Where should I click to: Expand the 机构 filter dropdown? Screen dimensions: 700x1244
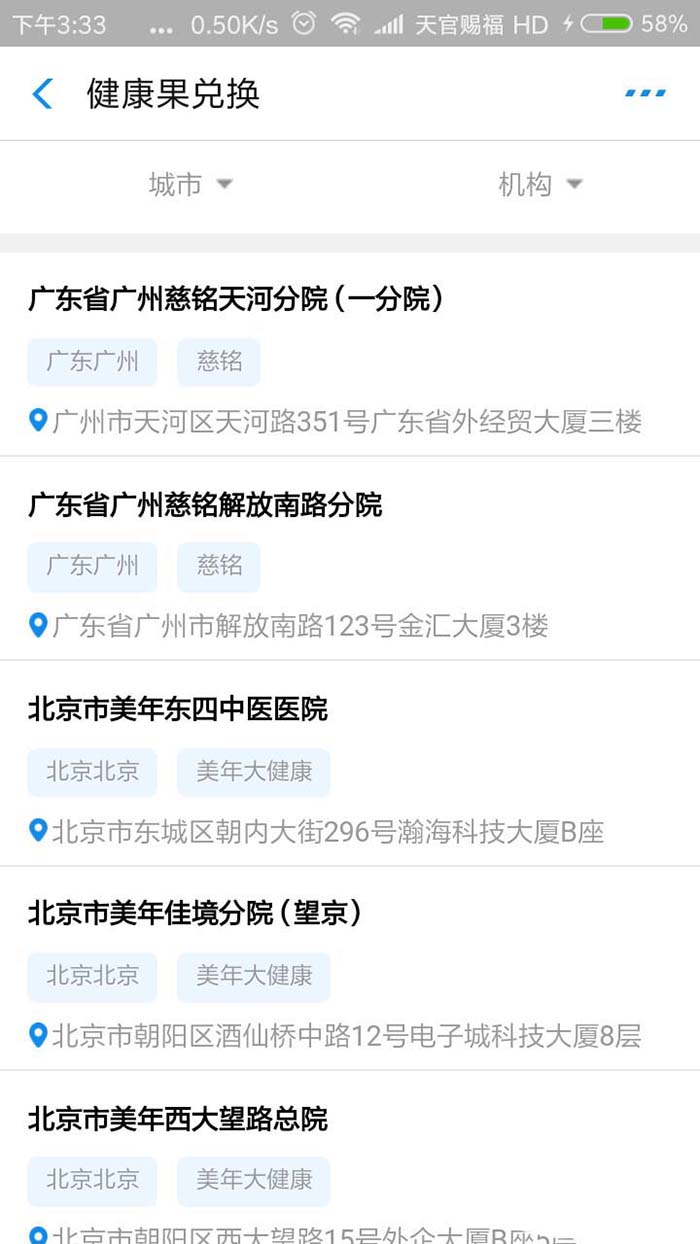(x=540, y=184)
